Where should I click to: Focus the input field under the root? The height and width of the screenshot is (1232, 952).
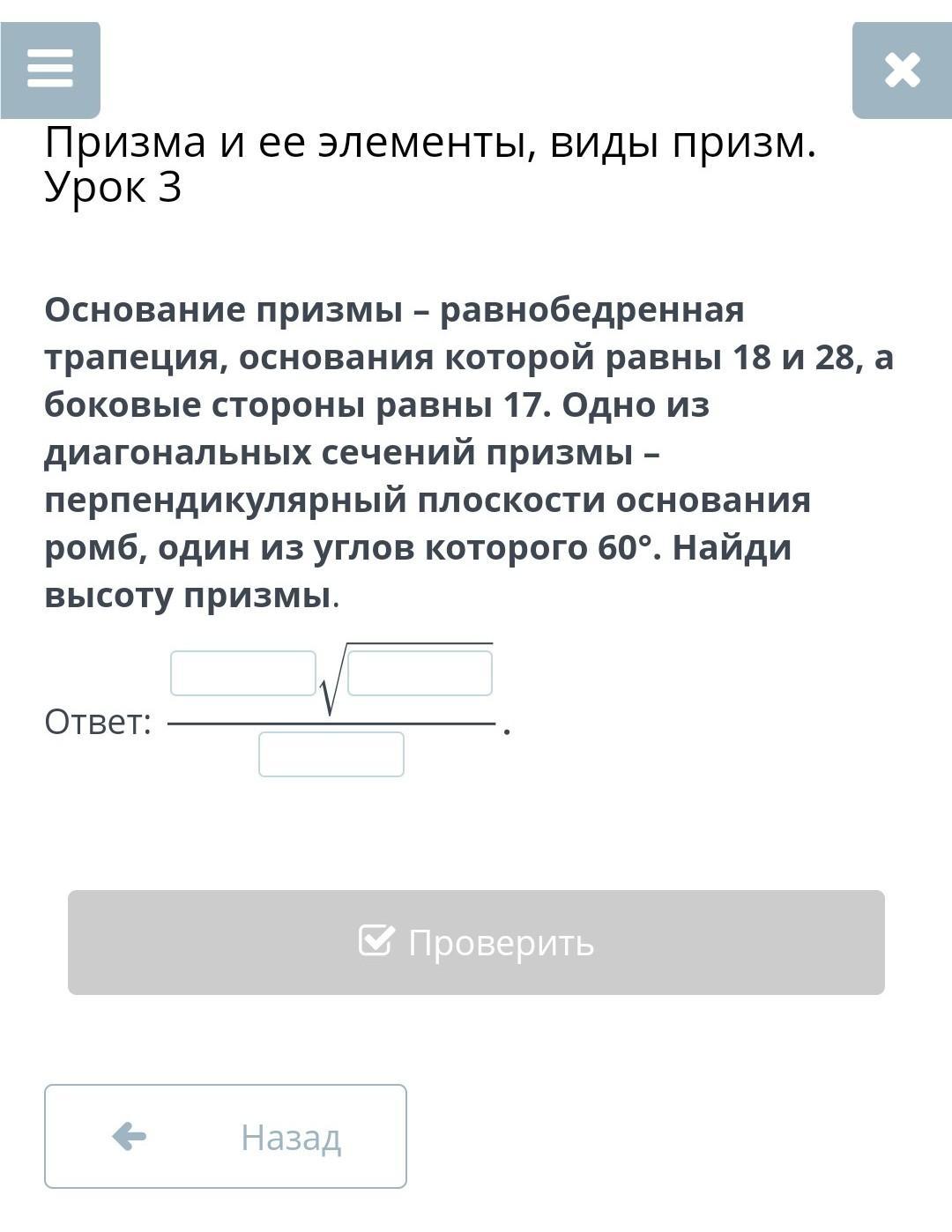(420, 673)
